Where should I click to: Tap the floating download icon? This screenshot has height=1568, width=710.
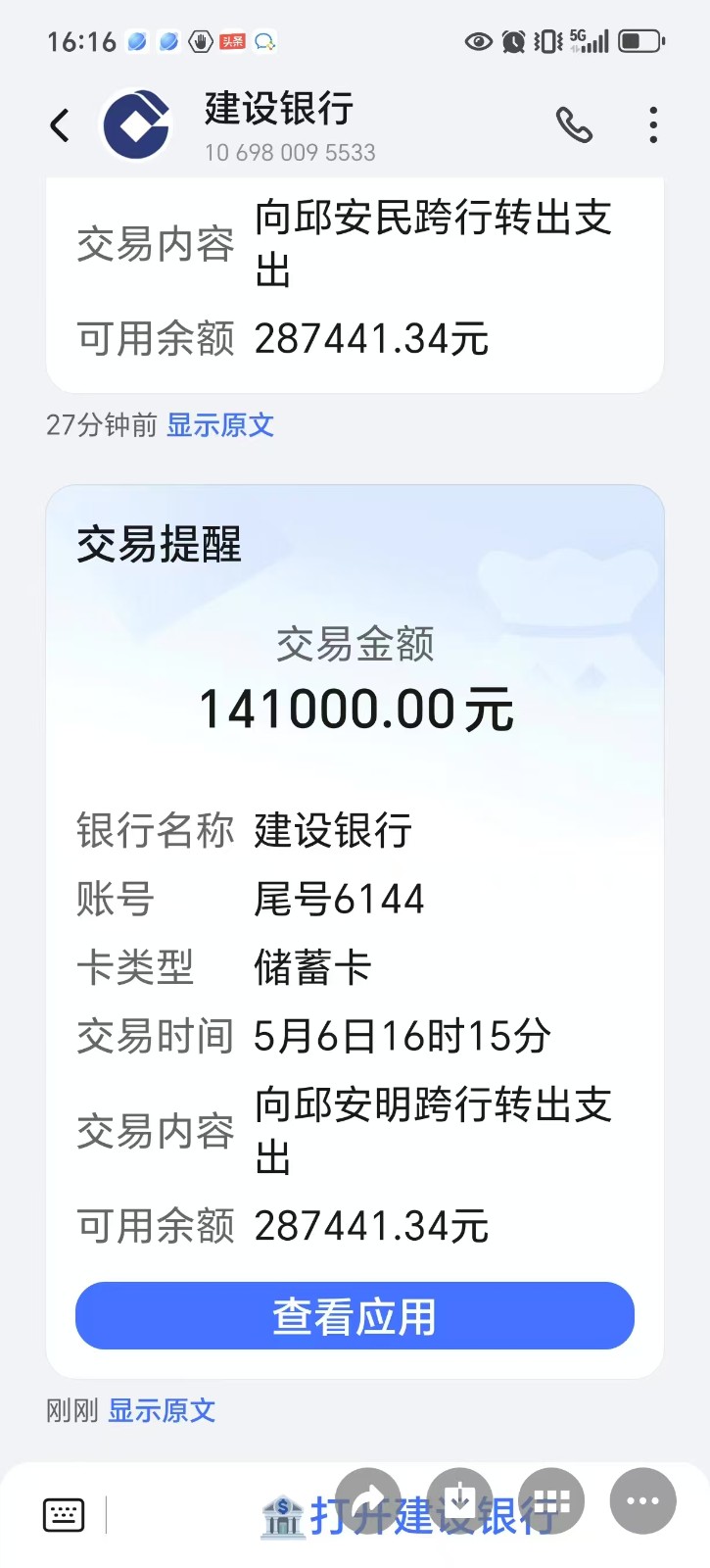click(x=460, y=1500)
